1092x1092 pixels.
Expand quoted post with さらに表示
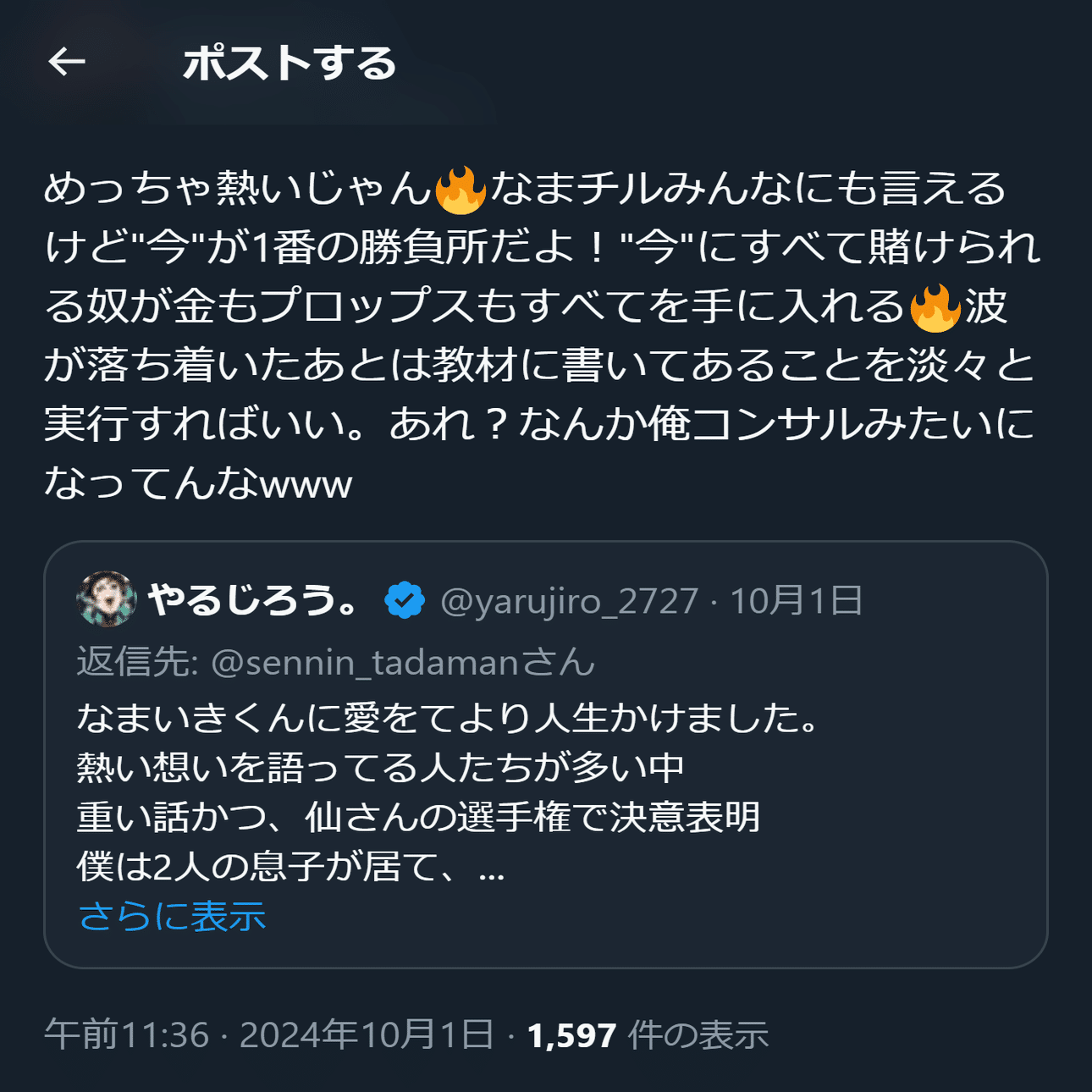[172, 916]
